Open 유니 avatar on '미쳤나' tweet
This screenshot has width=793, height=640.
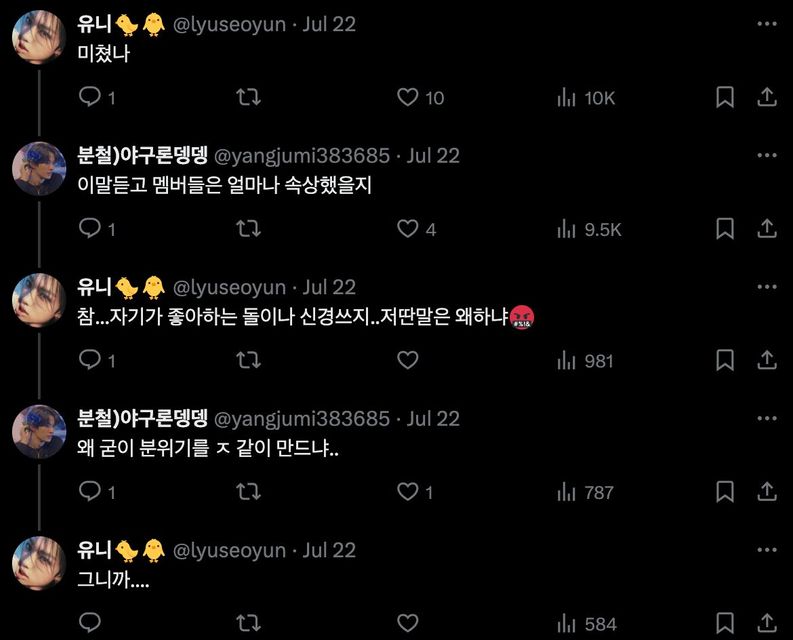pos(39,38)
